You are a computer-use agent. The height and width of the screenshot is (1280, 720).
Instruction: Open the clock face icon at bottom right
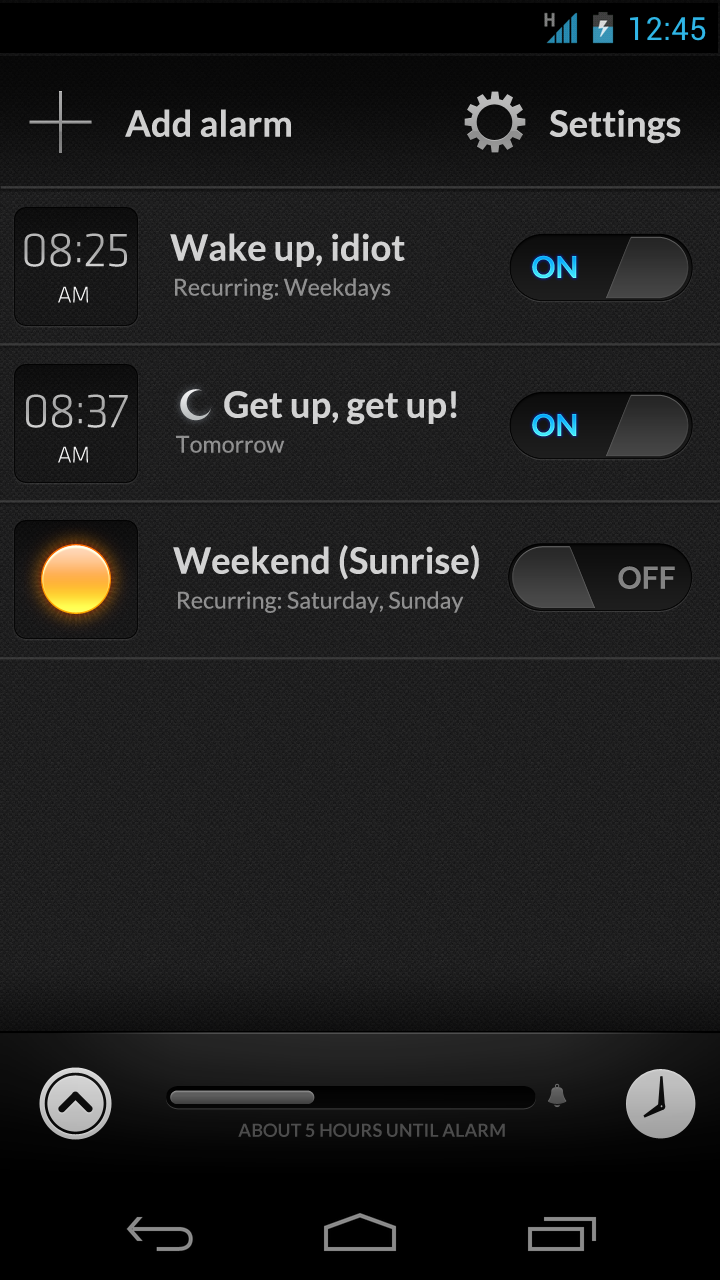click(x=662, y=1103)
